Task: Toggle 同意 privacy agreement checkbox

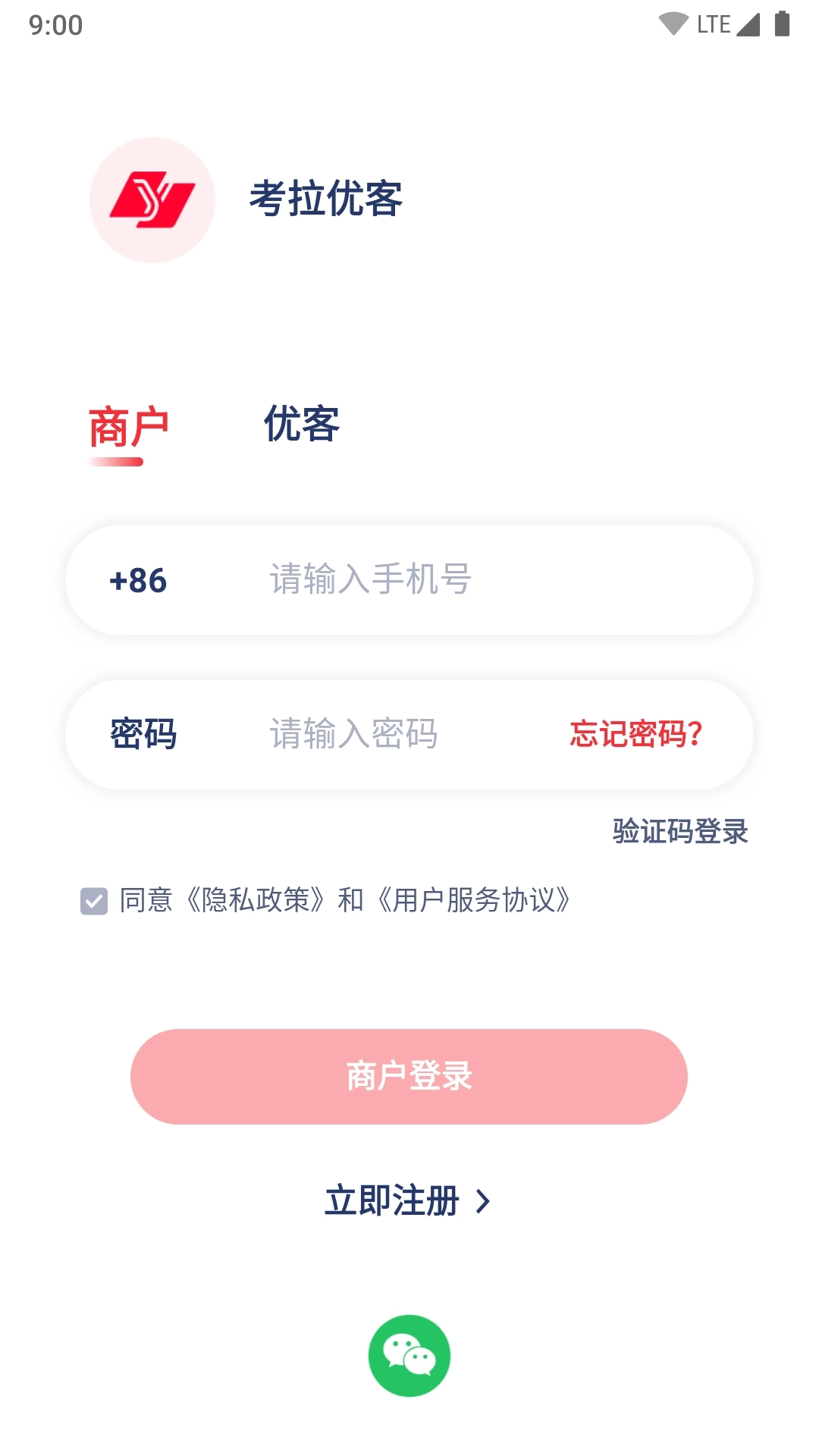Action: 93,901
